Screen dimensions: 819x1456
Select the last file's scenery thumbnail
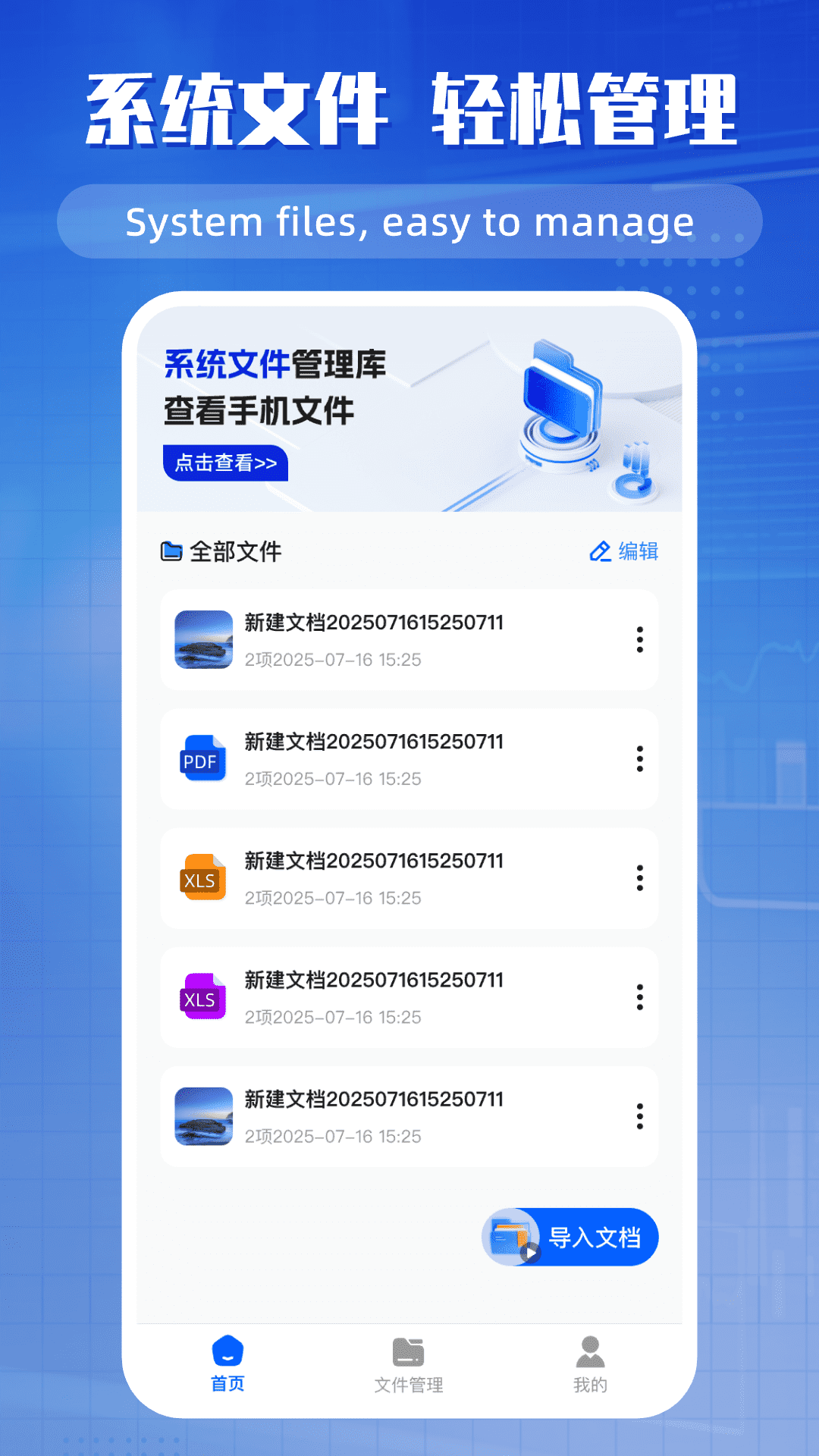[x=202, y=1116]
